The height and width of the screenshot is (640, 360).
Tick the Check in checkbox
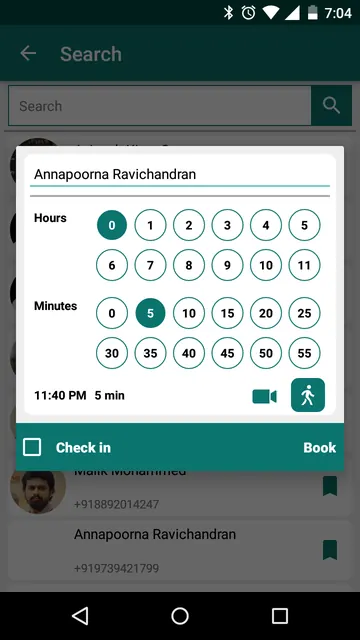[x=32, y=447]
